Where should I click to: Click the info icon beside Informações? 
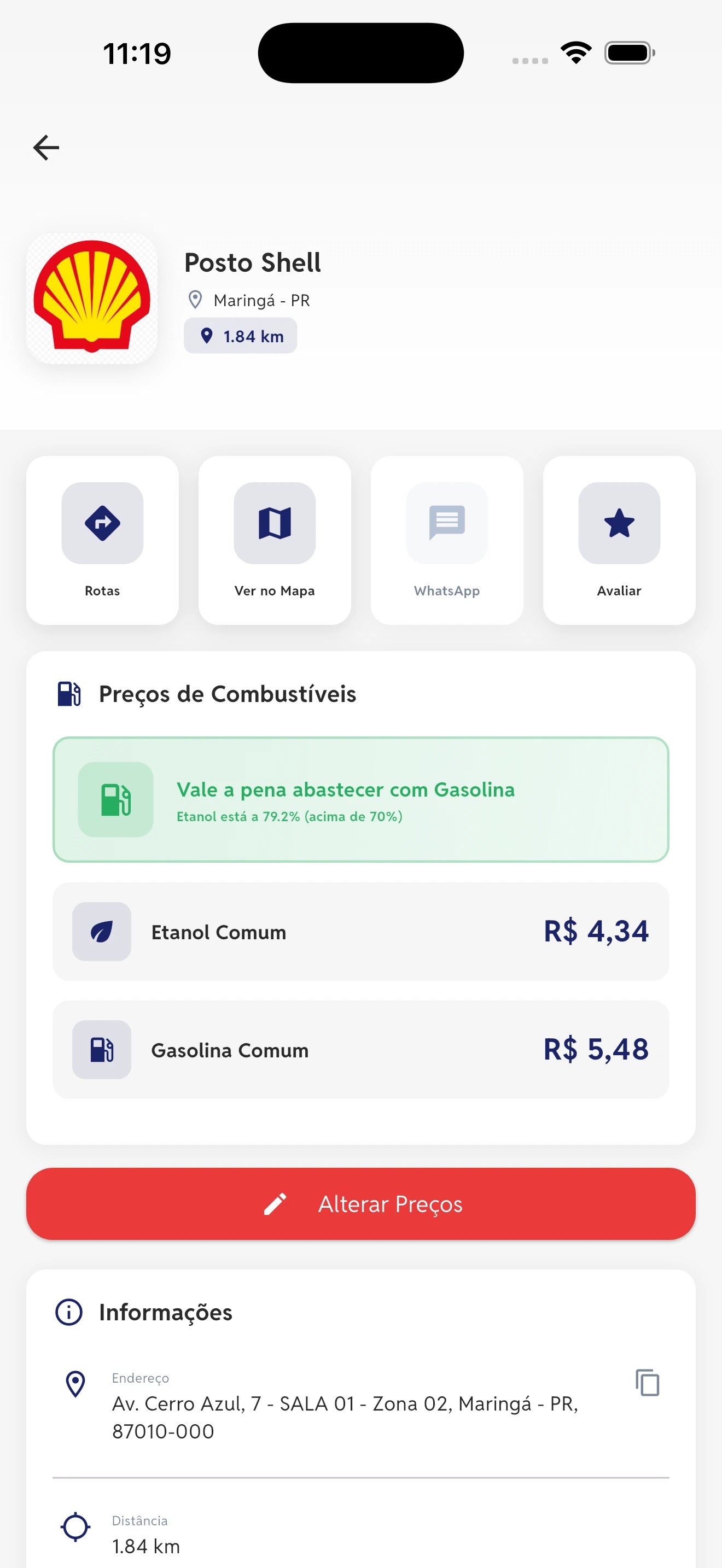(x=68, y=1312)
